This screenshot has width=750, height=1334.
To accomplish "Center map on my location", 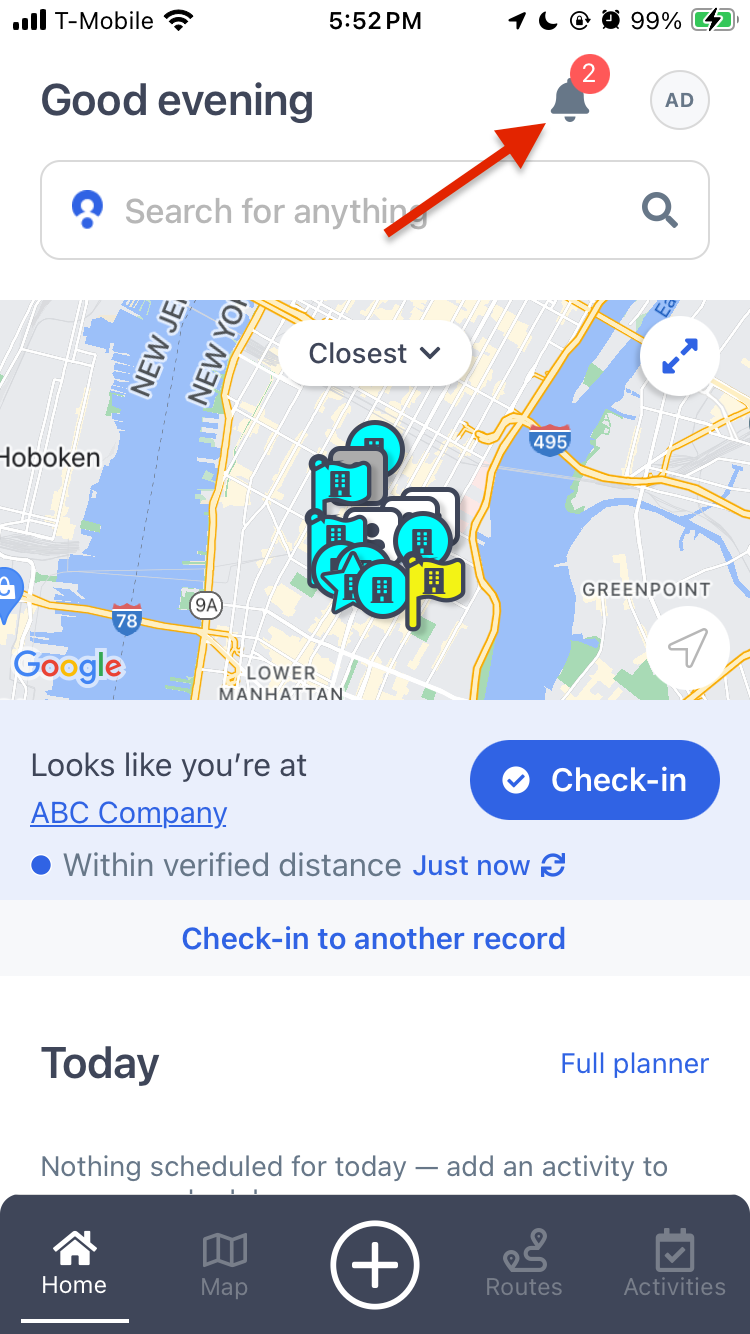I will coord(687,647).
